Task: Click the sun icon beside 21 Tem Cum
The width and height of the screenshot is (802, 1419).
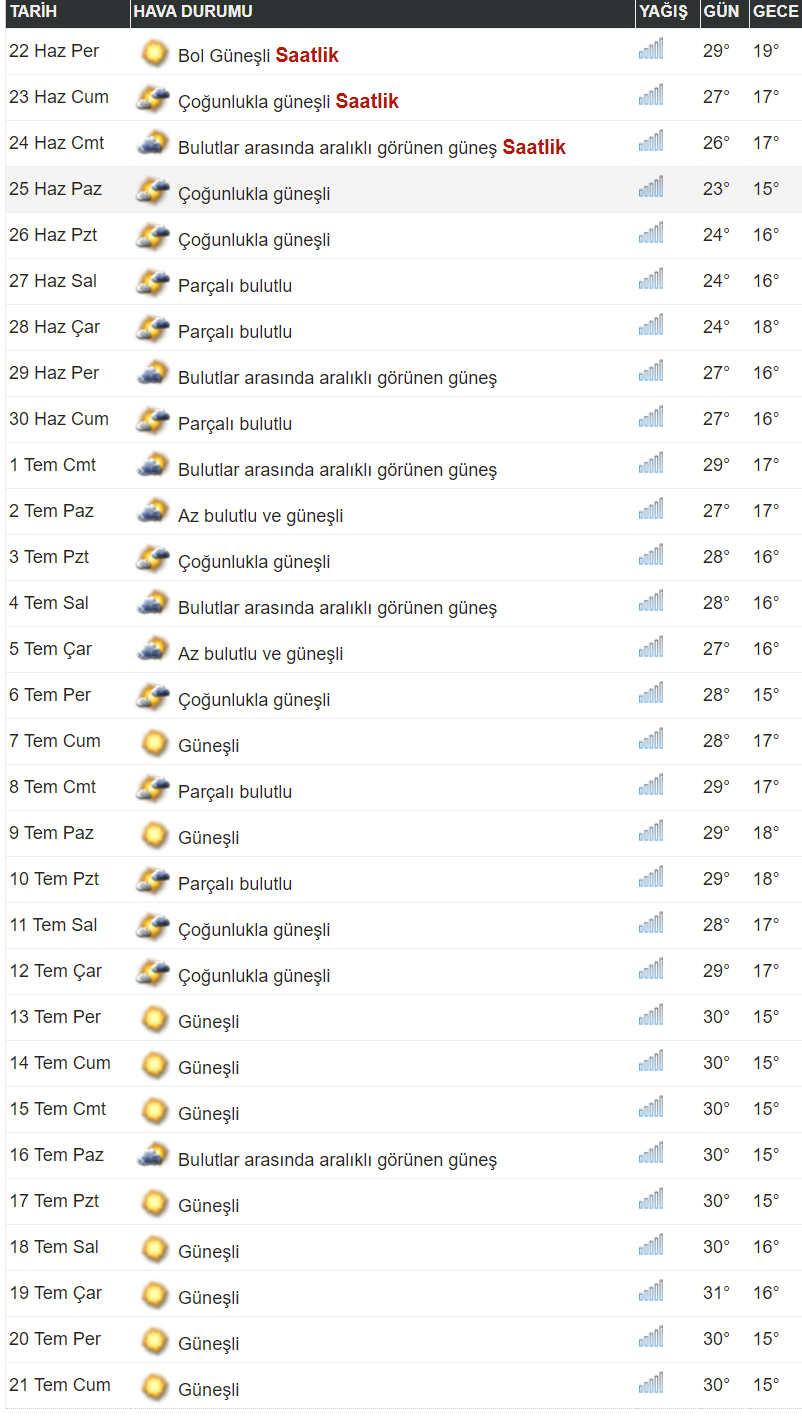Action: coord(153,1385)
